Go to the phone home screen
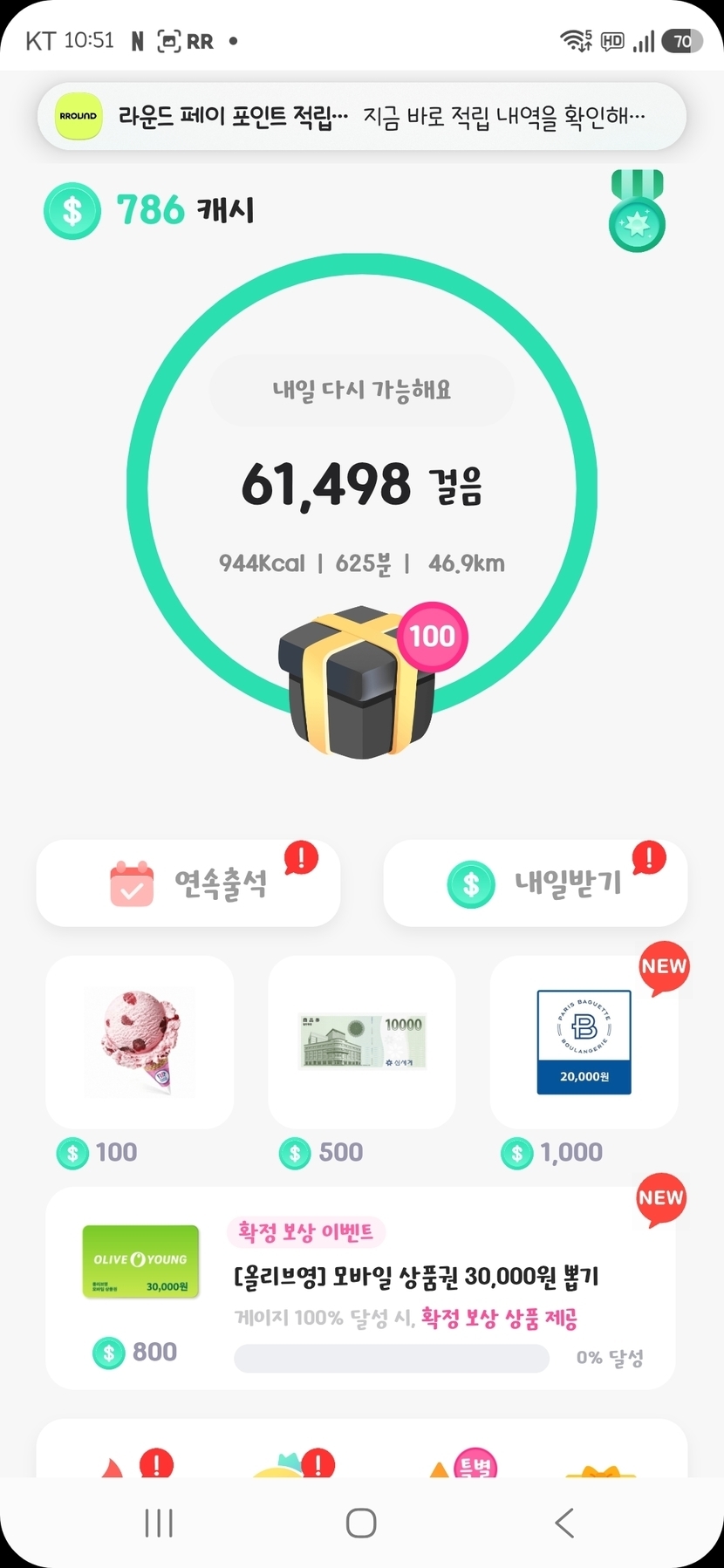 point(361,1523)
